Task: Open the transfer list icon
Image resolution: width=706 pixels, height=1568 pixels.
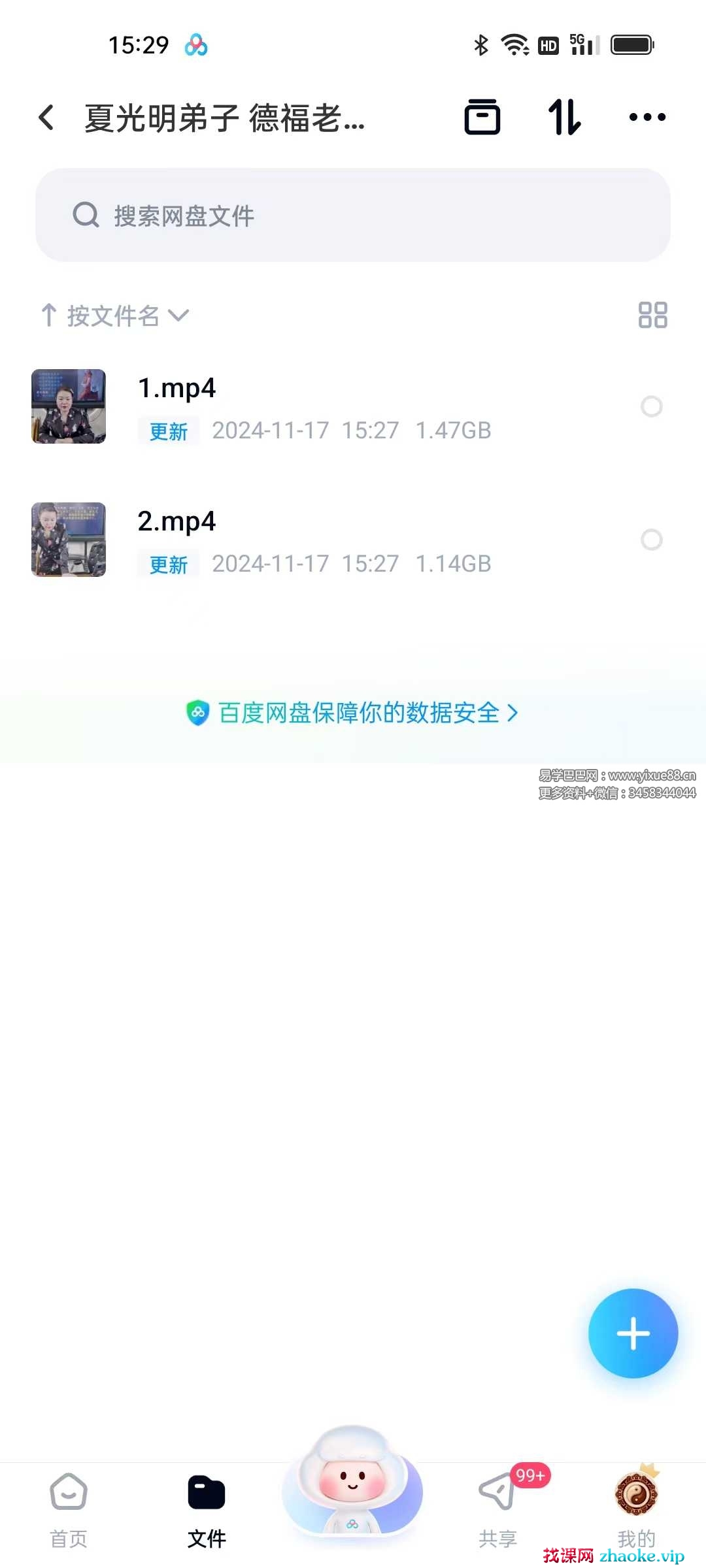Action: (482, 118)
